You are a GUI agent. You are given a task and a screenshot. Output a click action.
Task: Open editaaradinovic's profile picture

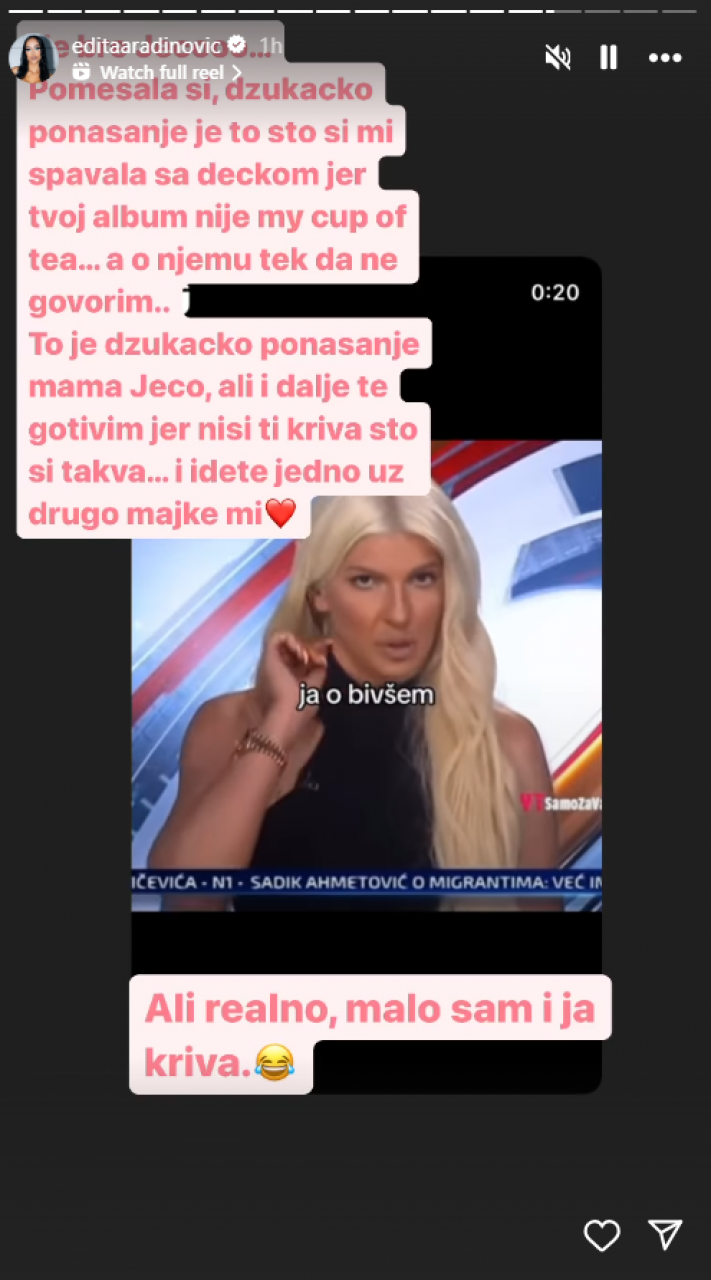click(32, 57)
